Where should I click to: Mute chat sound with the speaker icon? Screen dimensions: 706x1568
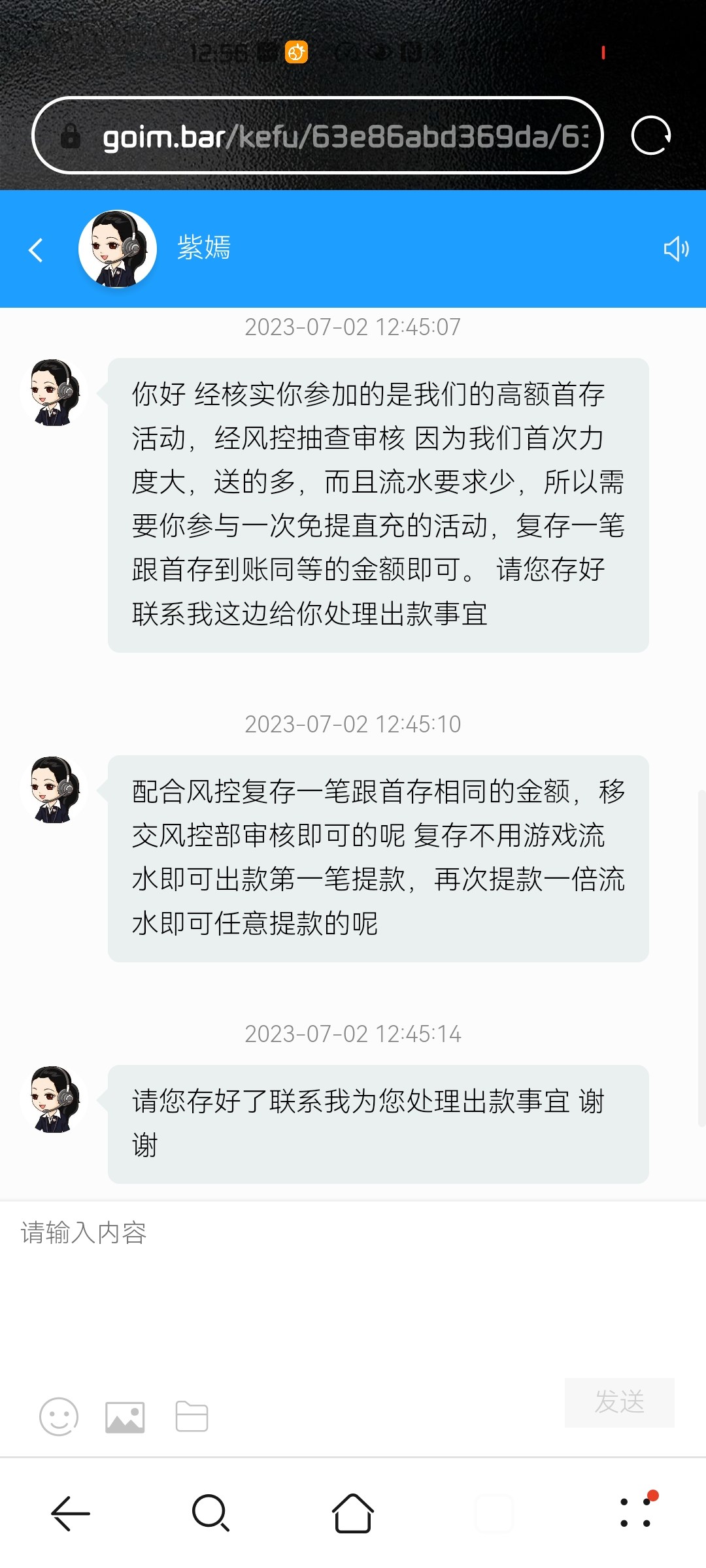coord(677,249)
